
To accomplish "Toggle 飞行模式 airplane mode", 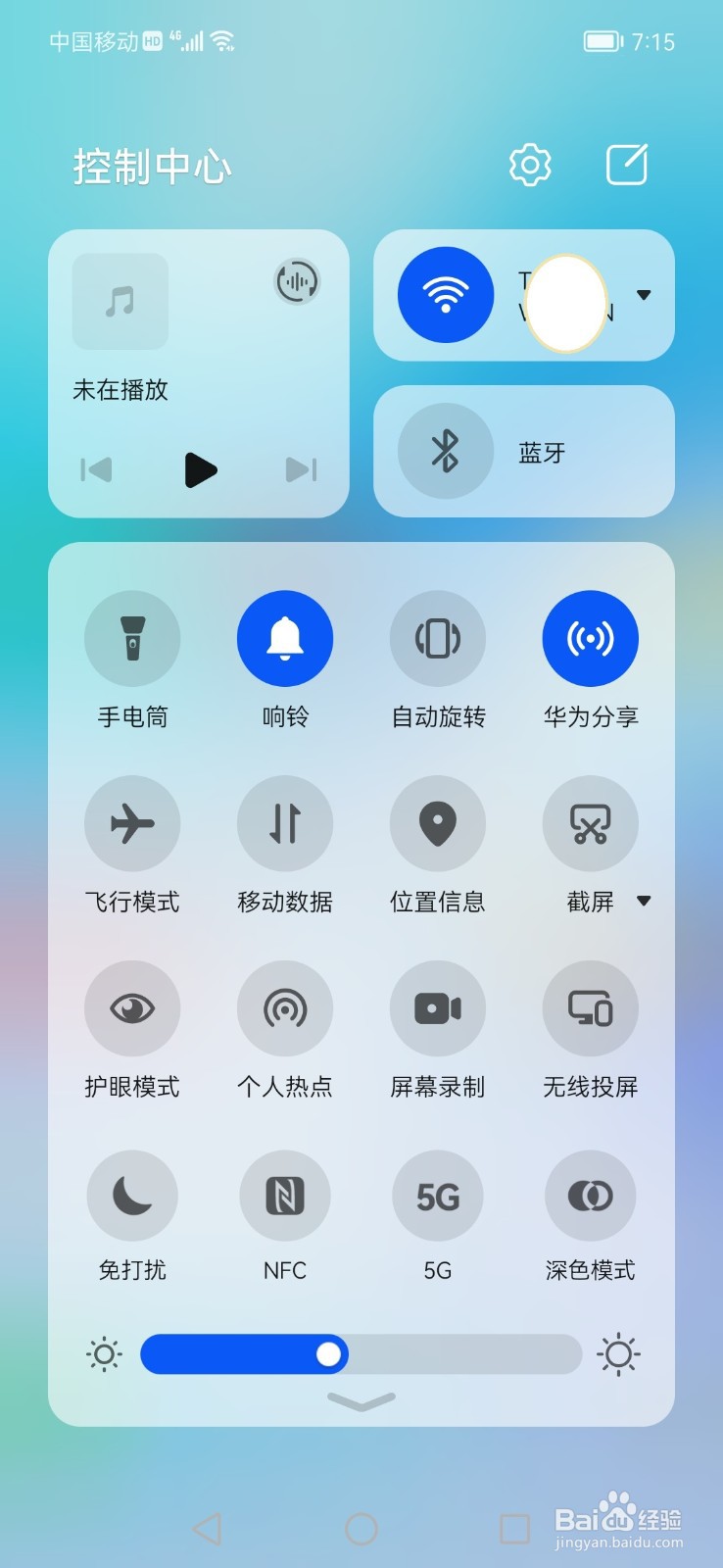I will tap(132, 823).
